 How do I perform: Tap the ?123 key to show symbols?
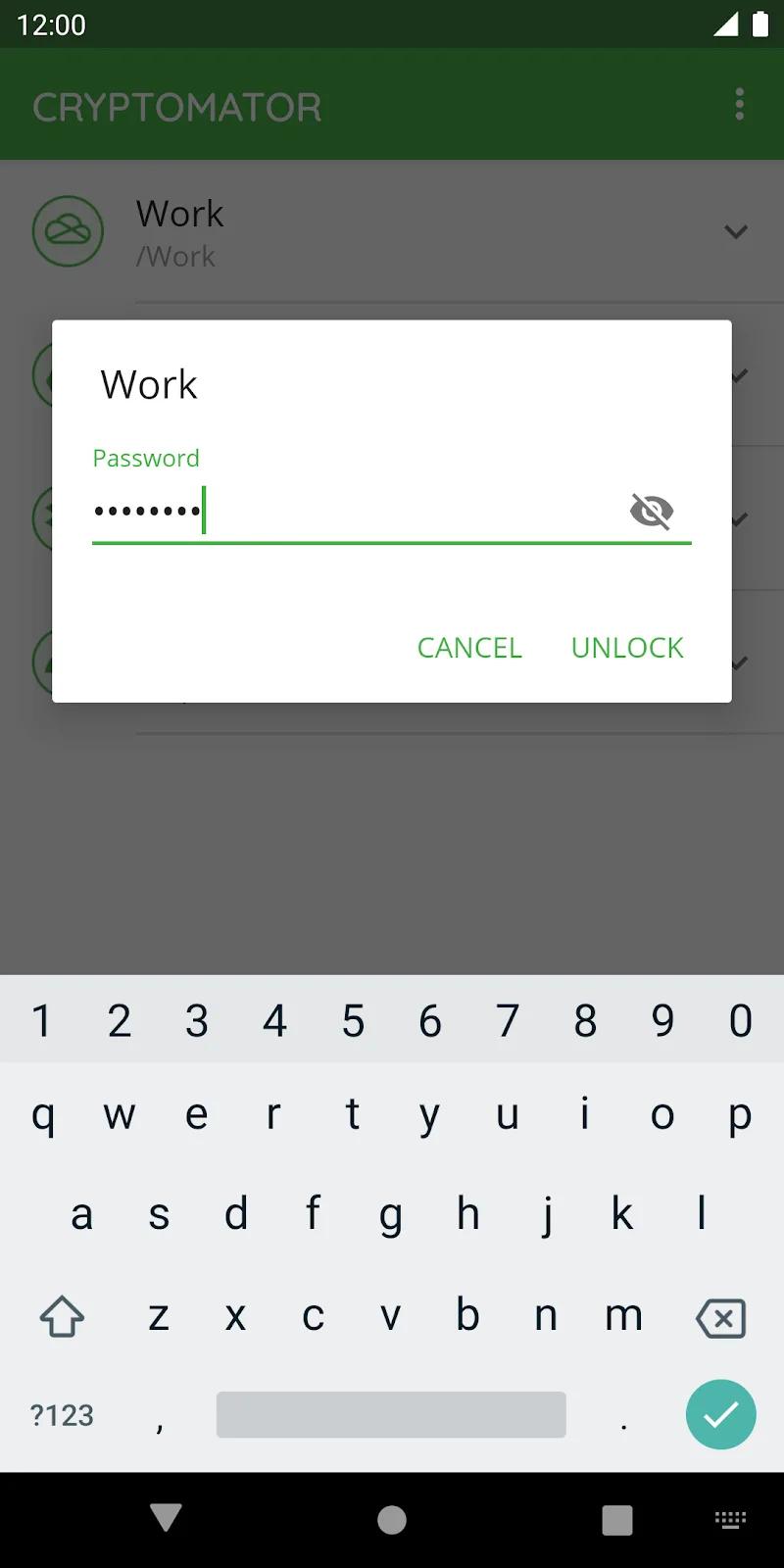[x=59, y=1414]
